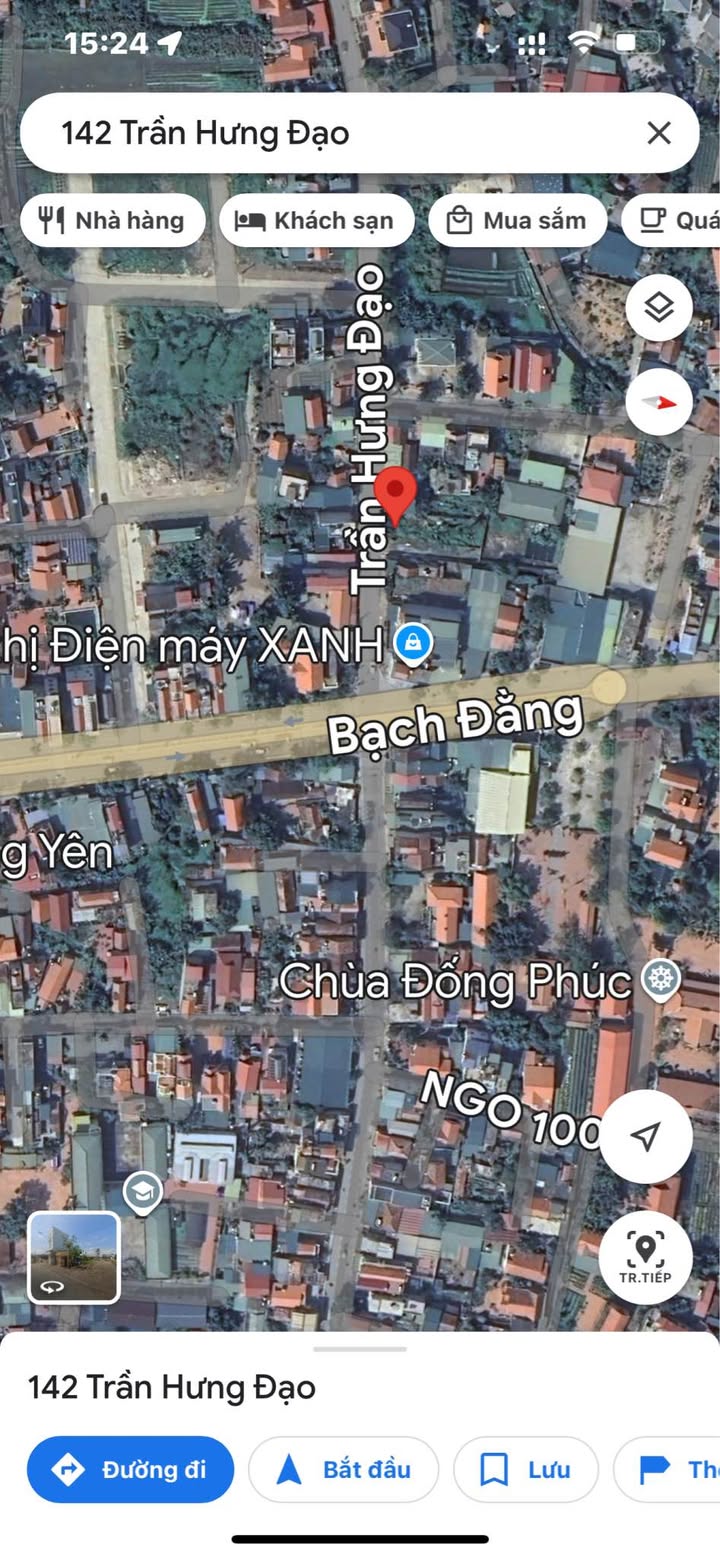Open Live View TR.TIẾP button
This screenshot has height=1557, width=720.
[x=646, y=1258]
